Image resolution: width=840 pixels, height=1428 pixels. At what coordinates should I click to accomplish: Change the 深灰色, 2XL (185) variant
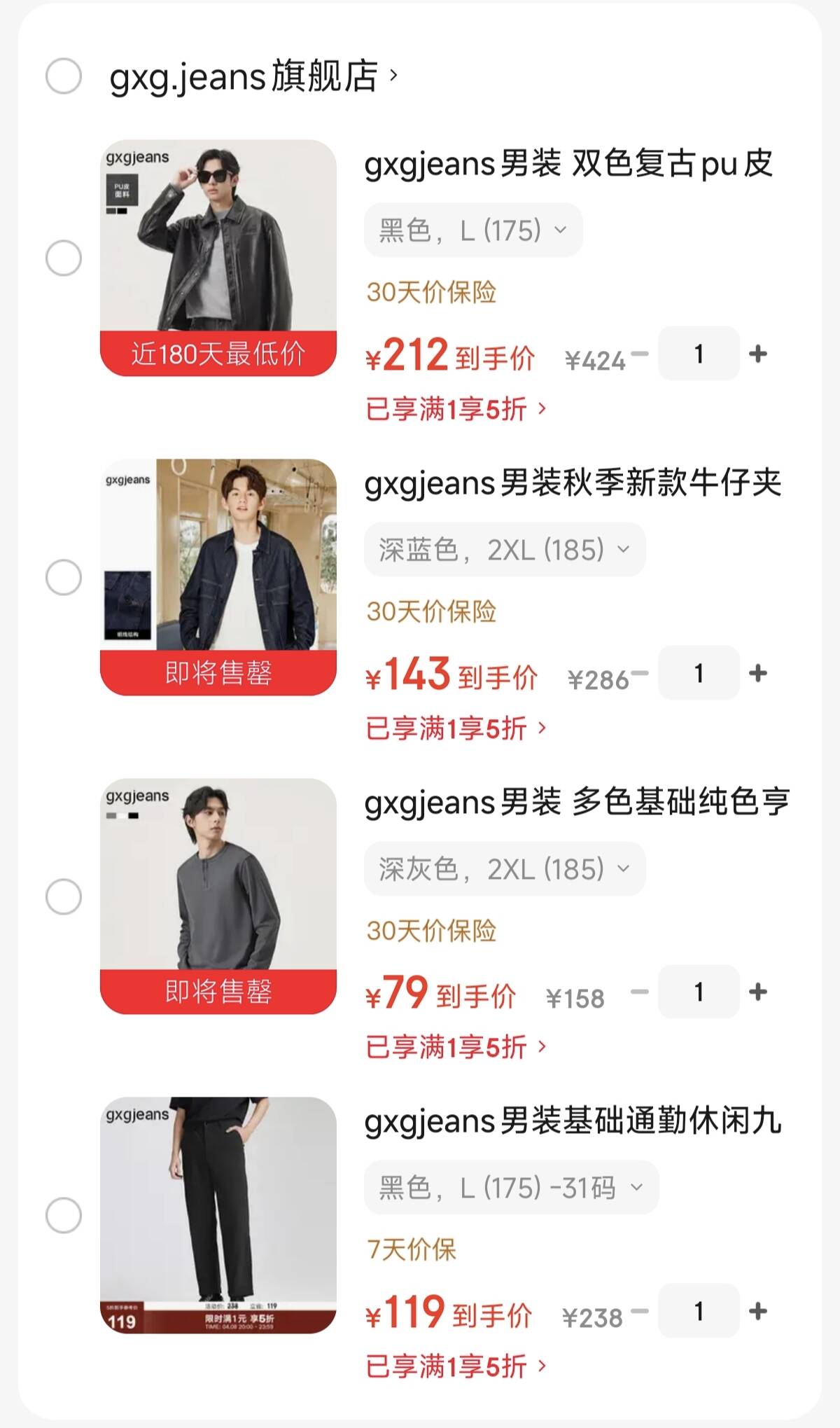[504, 869]
